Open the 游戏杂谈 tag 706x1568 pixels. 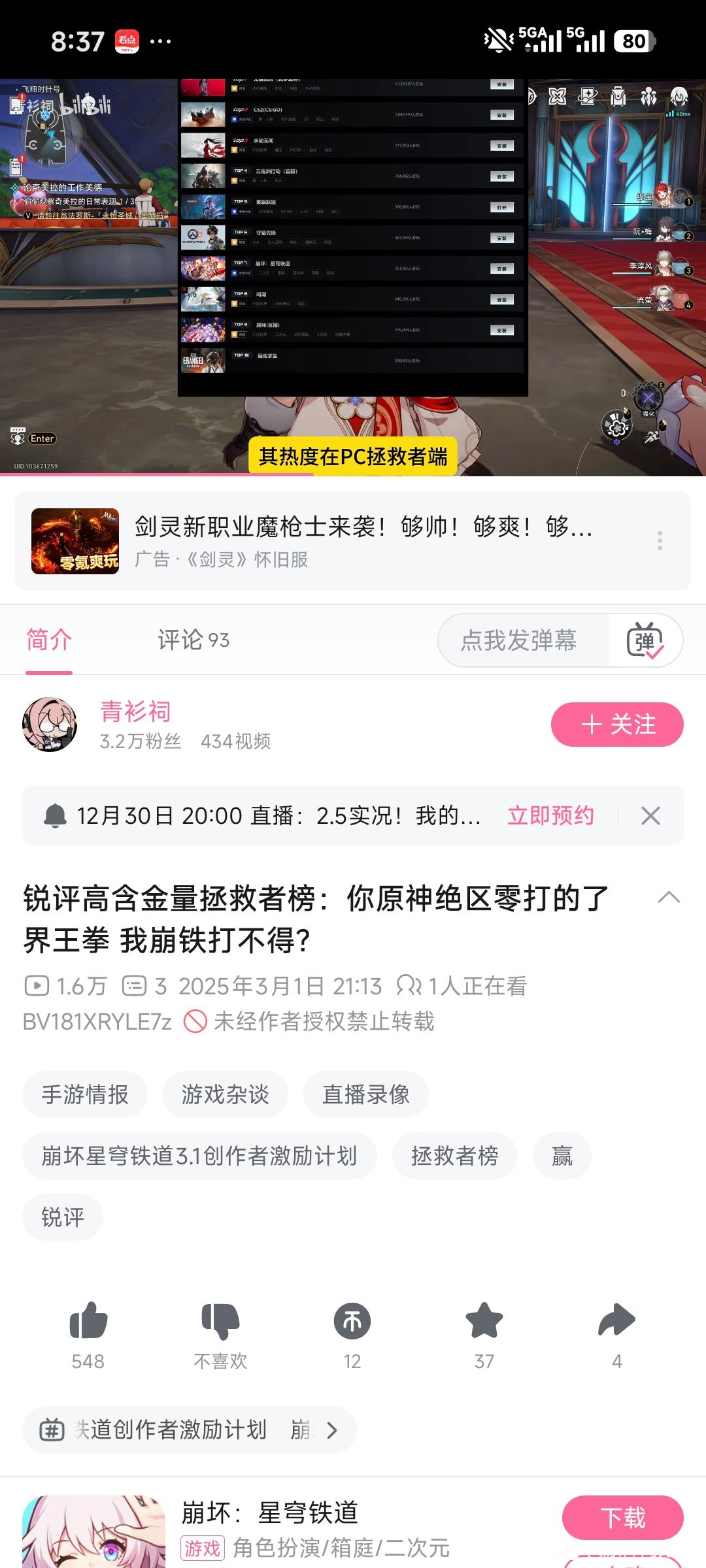(x=225, y=1094)
